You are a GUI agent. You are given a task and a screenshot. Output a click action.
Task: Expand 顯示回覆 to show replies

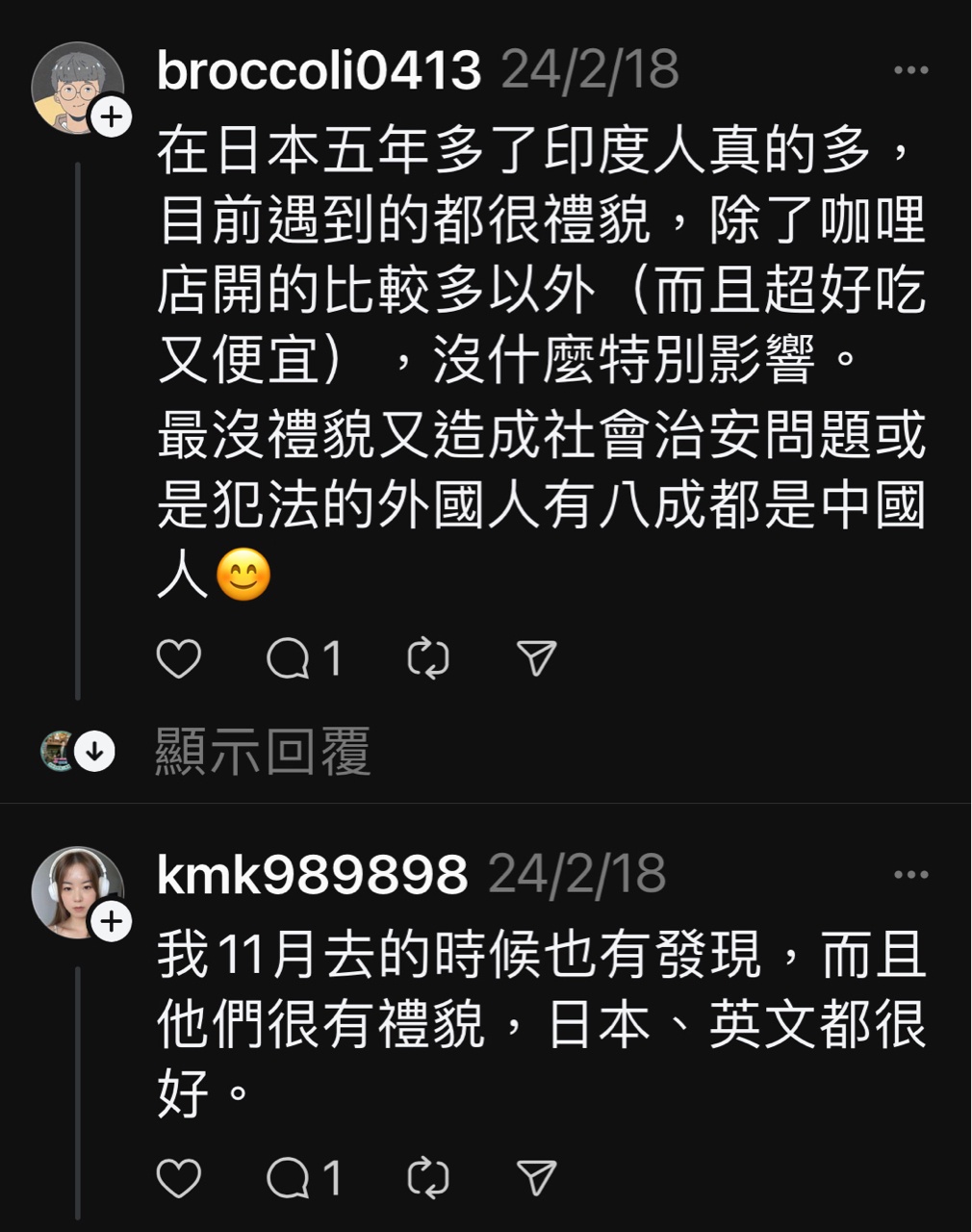point(262,752)
